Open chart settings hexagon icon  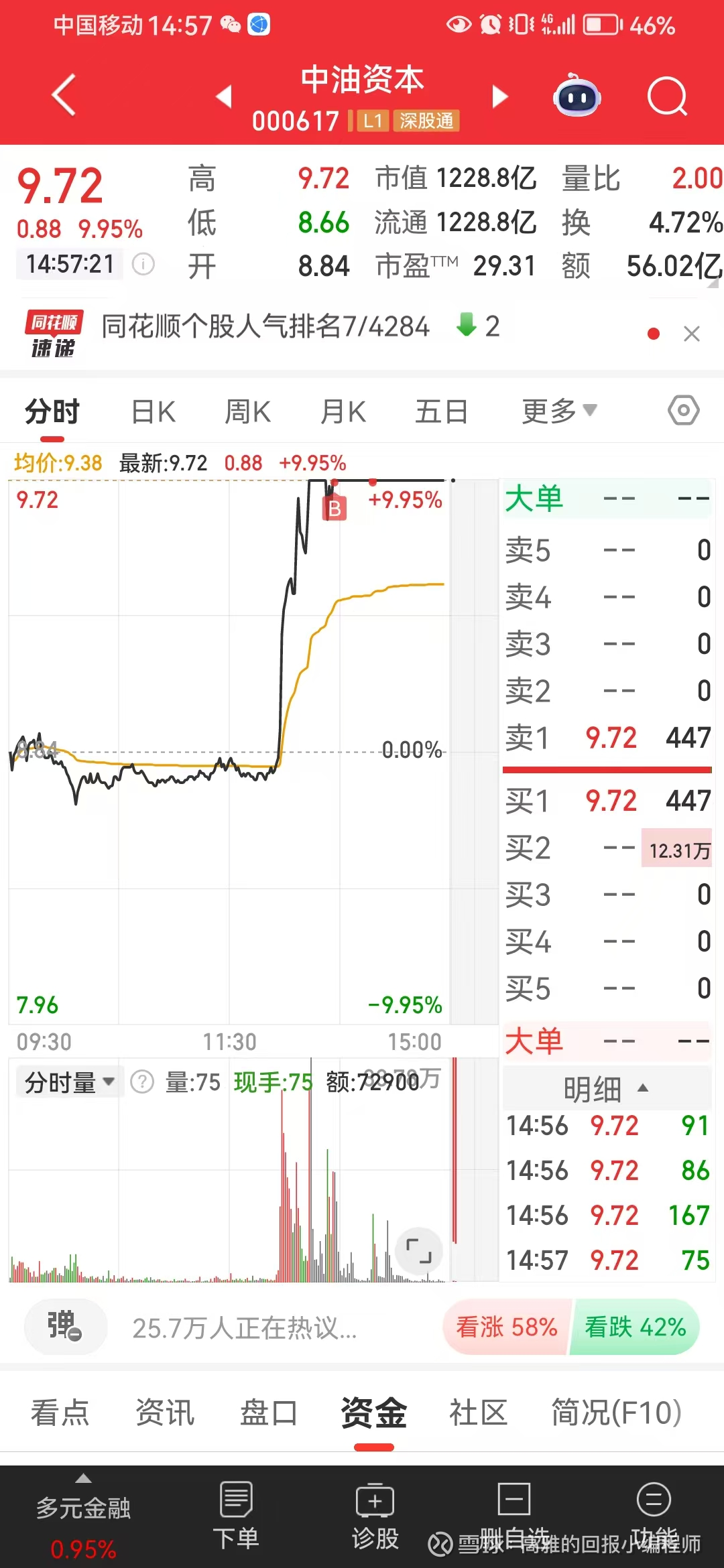(684, 410)
